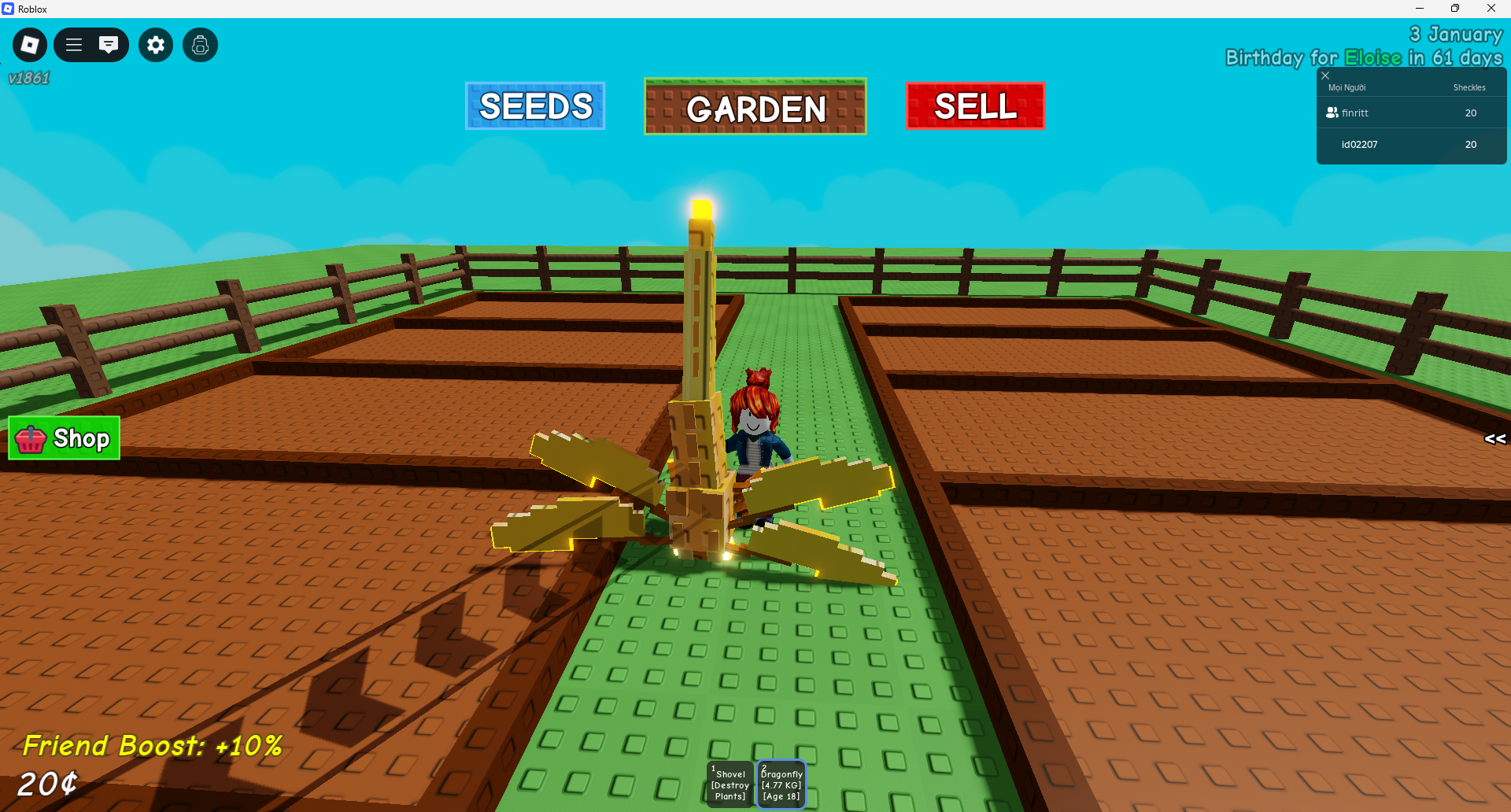The image size is (1511, 812).
Task: Select the Dragonfly hotbar slot
Action: pyautogui.click(x=781, y=784)
